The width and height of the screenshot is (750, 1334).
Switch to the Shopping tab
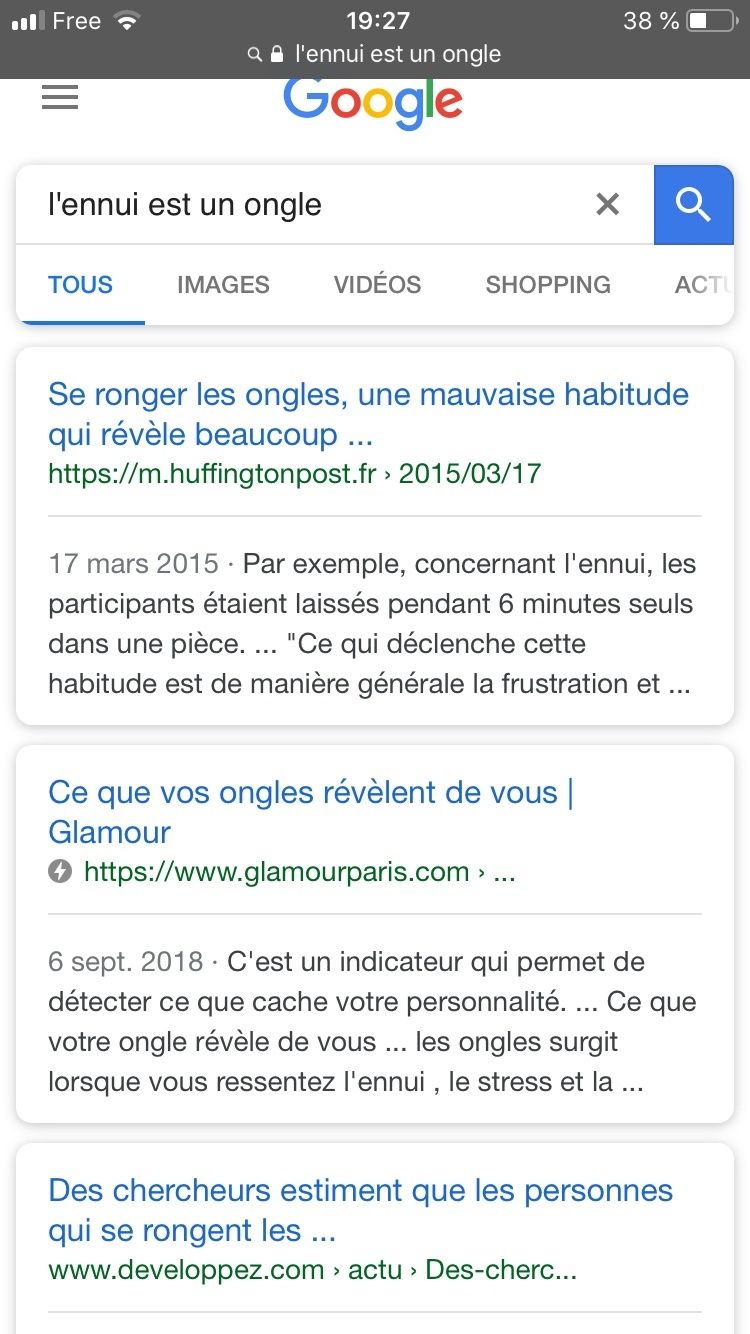(548, 284)
